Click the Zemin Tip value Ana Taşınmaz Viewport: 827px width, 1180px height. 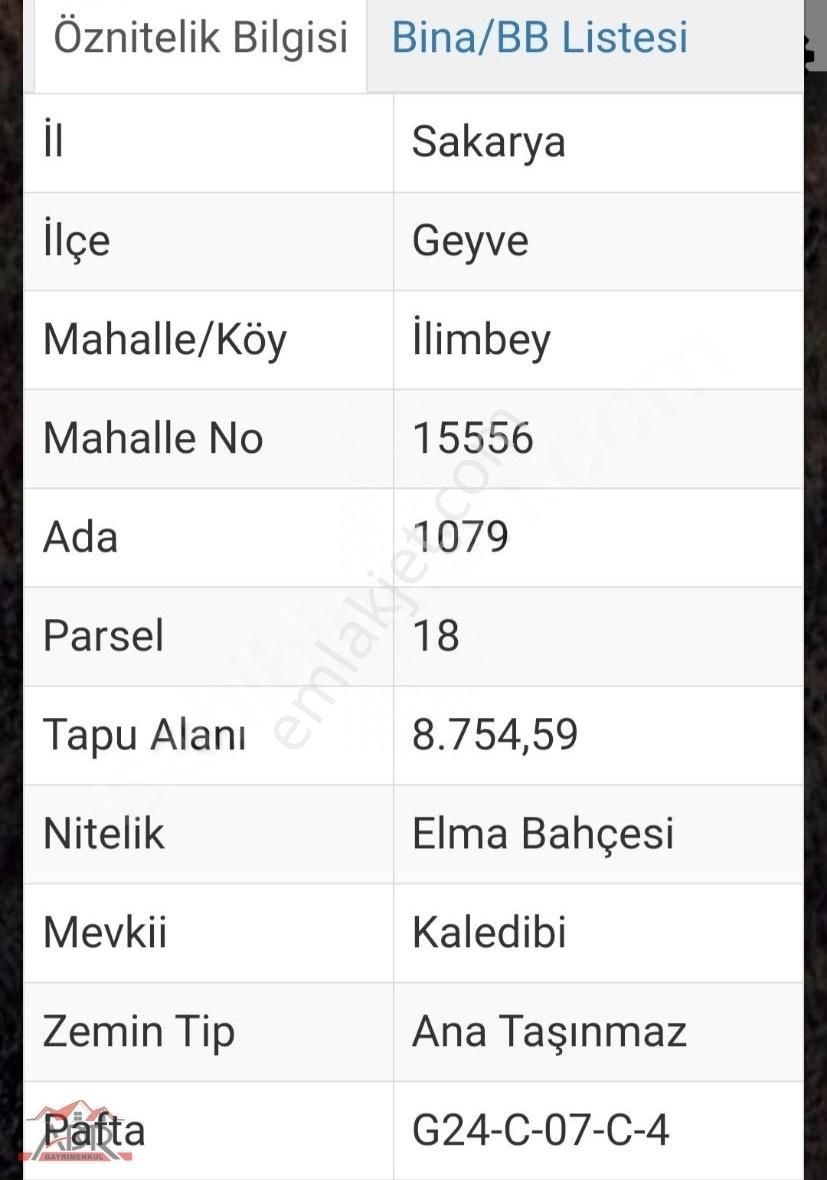550,1031
